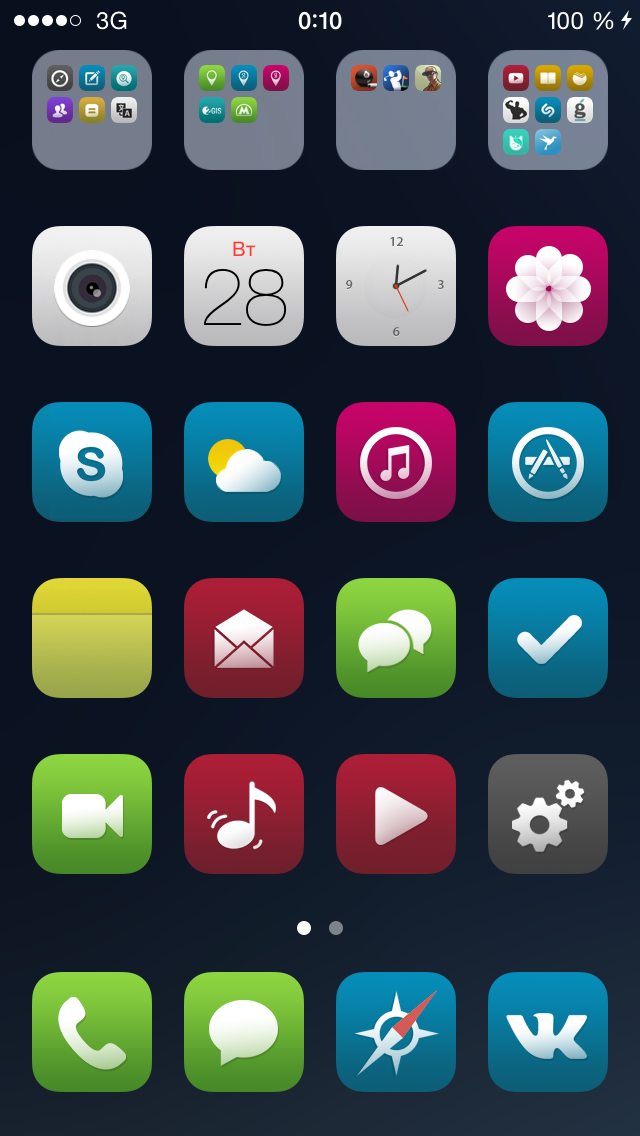
Task: Go to the second home screen page dot
Action: click(336, 928)
